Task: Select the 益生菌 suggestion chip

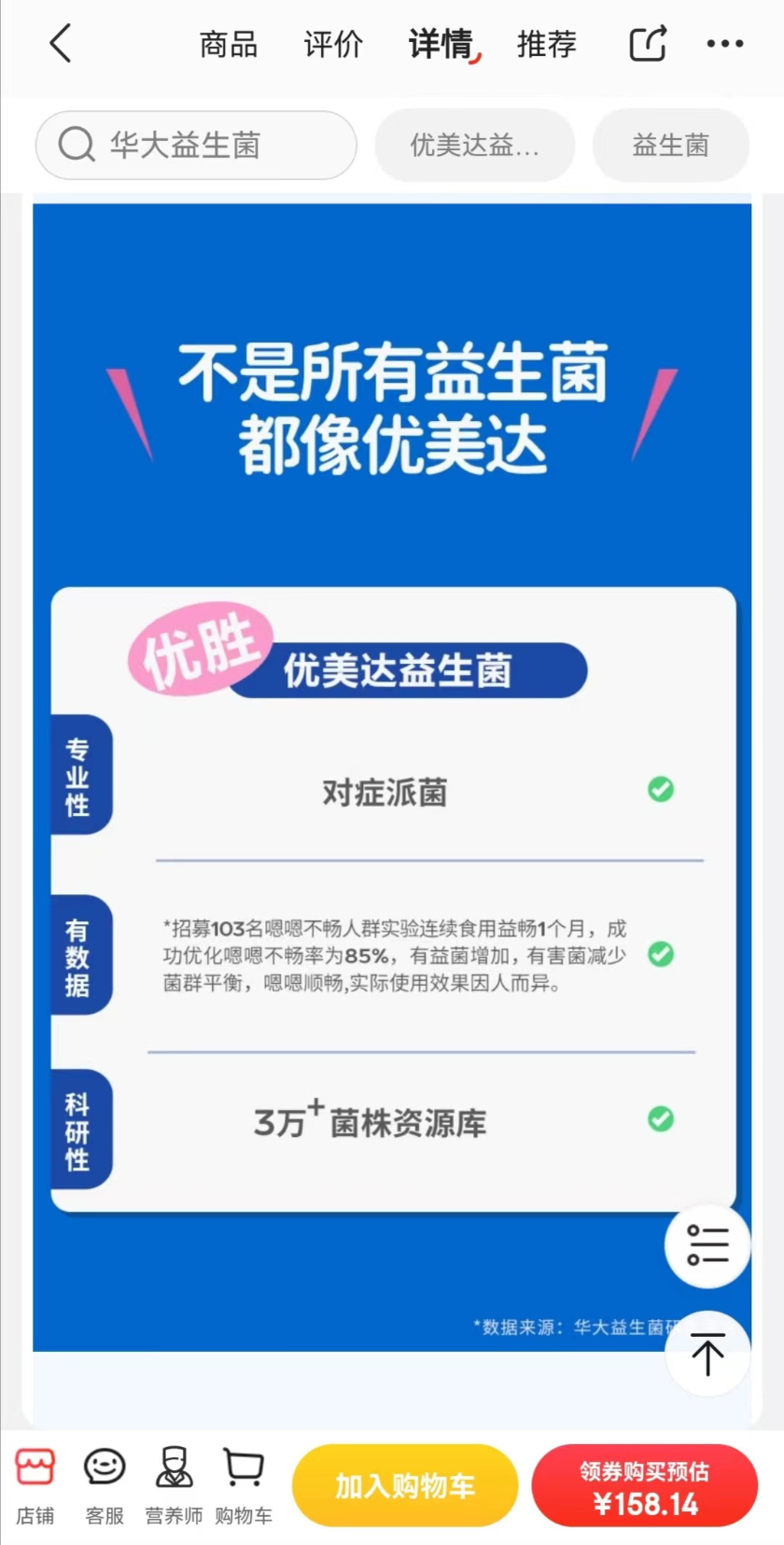Action: point(670,145)
